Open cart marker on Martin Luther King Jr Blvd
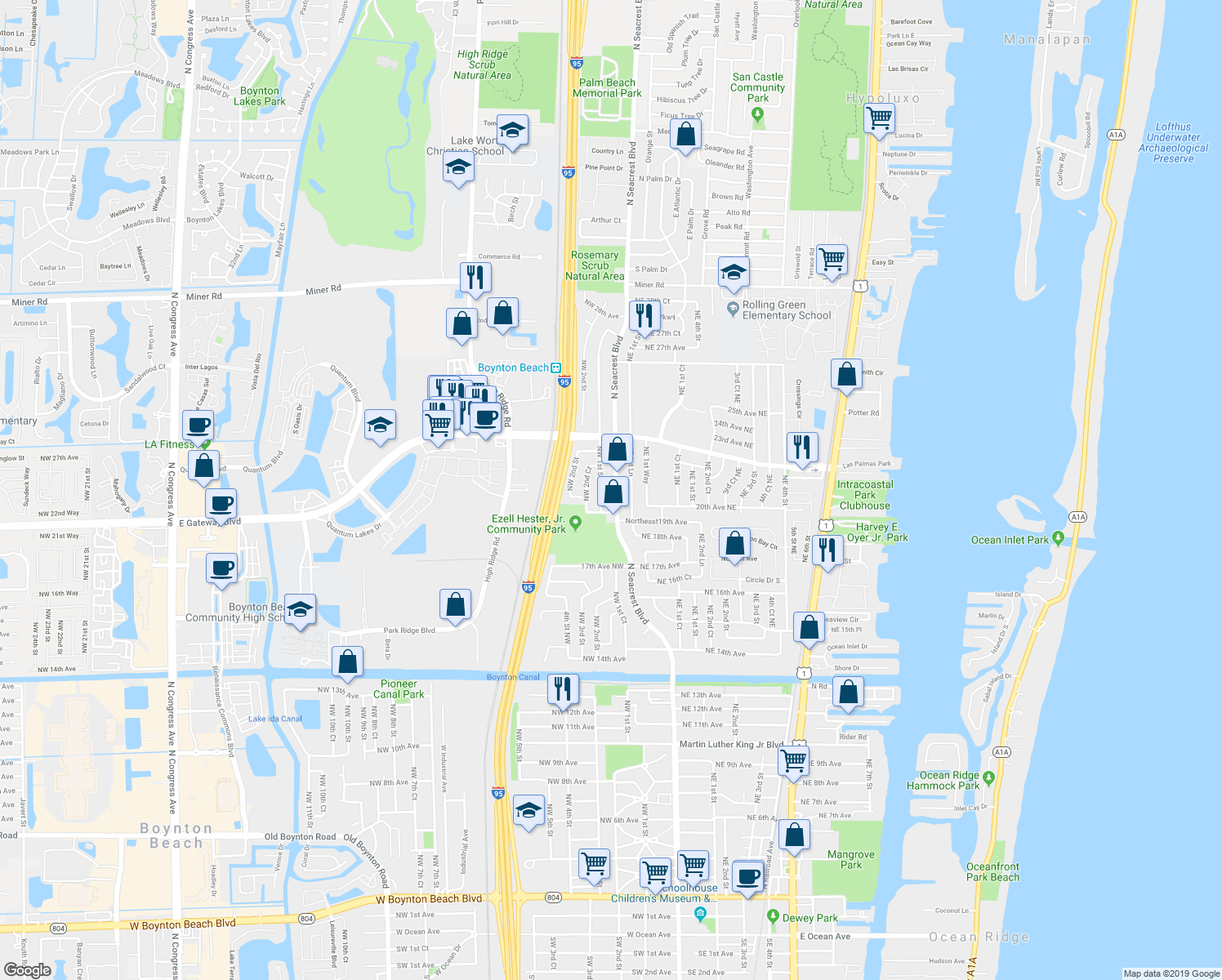1222x980 pixels. tap(794, 761)
